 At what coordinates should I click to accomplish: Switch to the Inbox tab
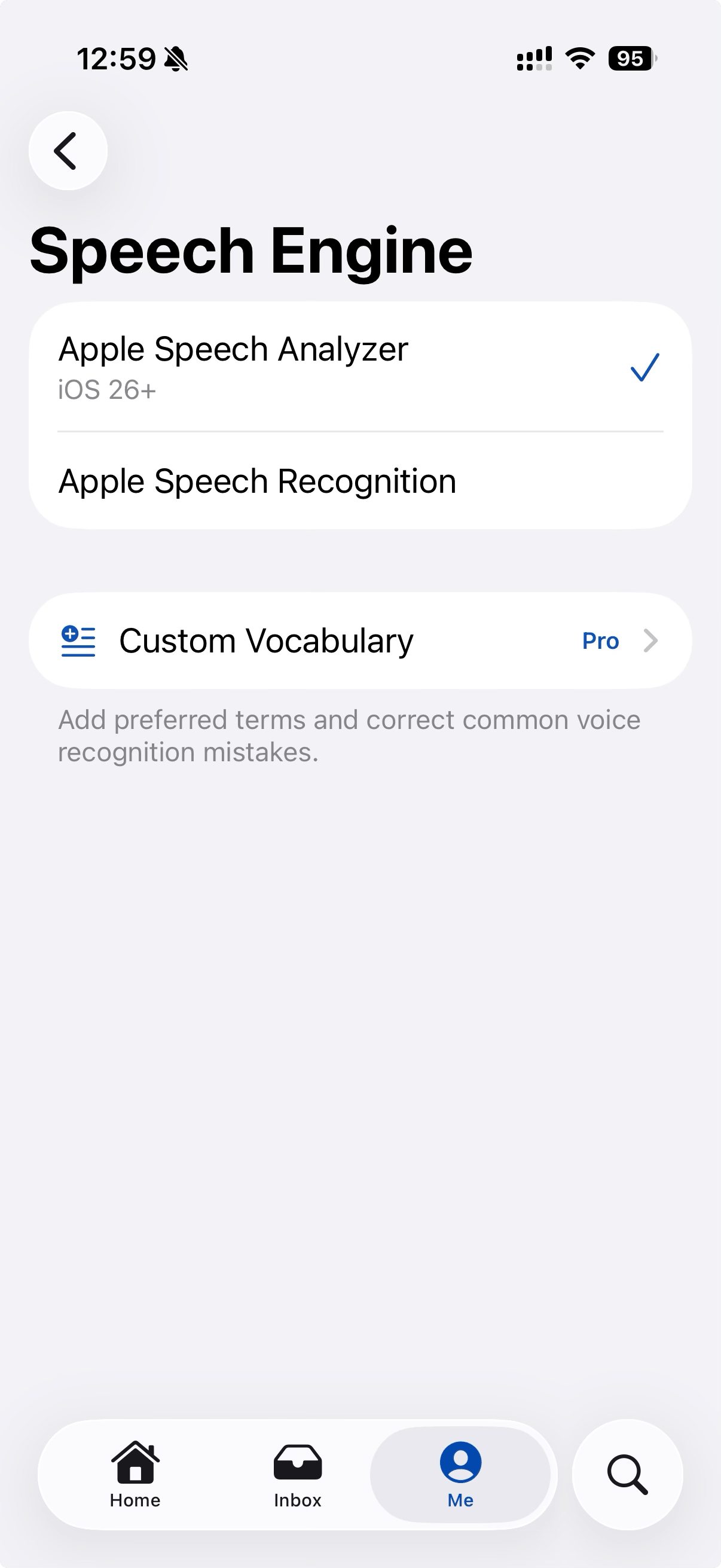[x=298, y=1474]
